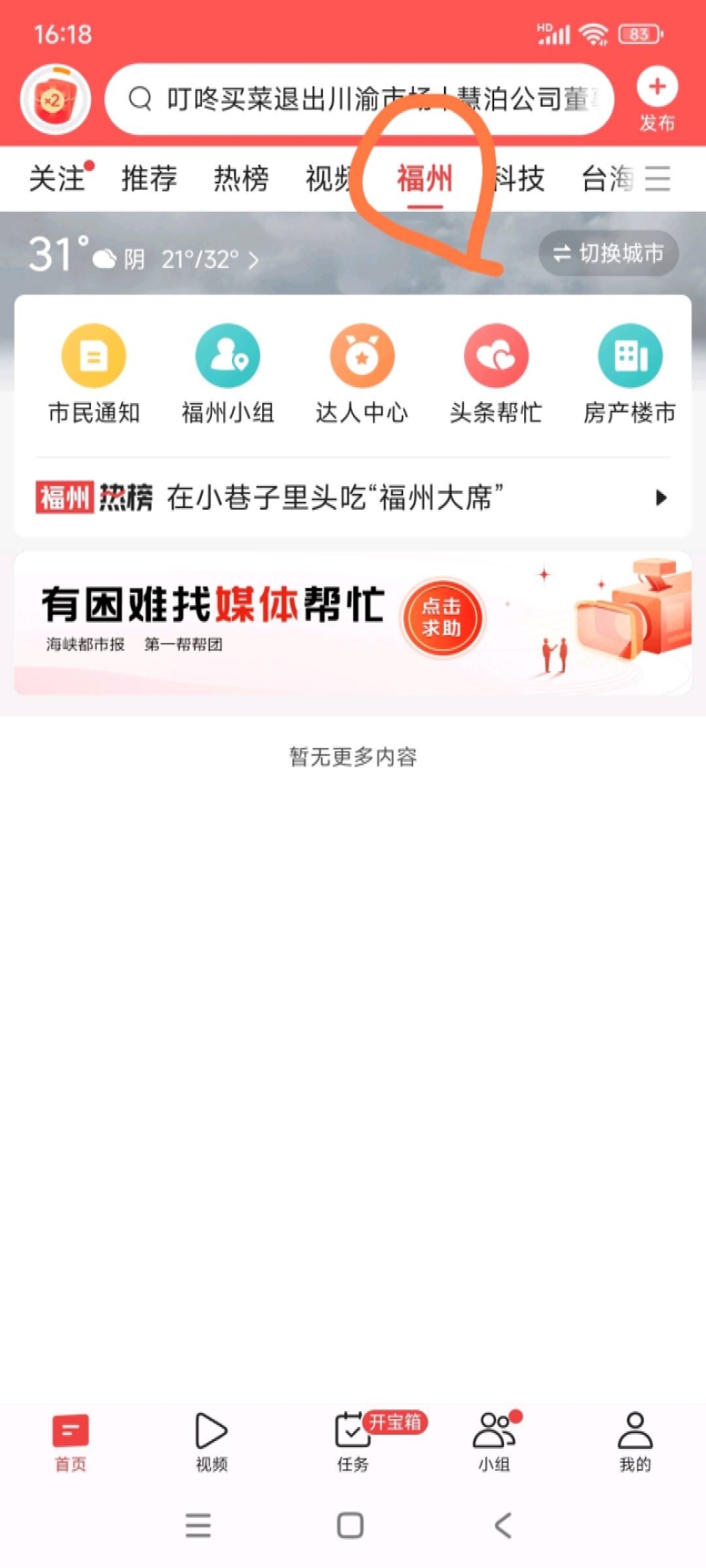The height and width of the screenshot is (1568, 706).
Task: Tap 切换城市 to change city
Action: (x=609, y=254)
